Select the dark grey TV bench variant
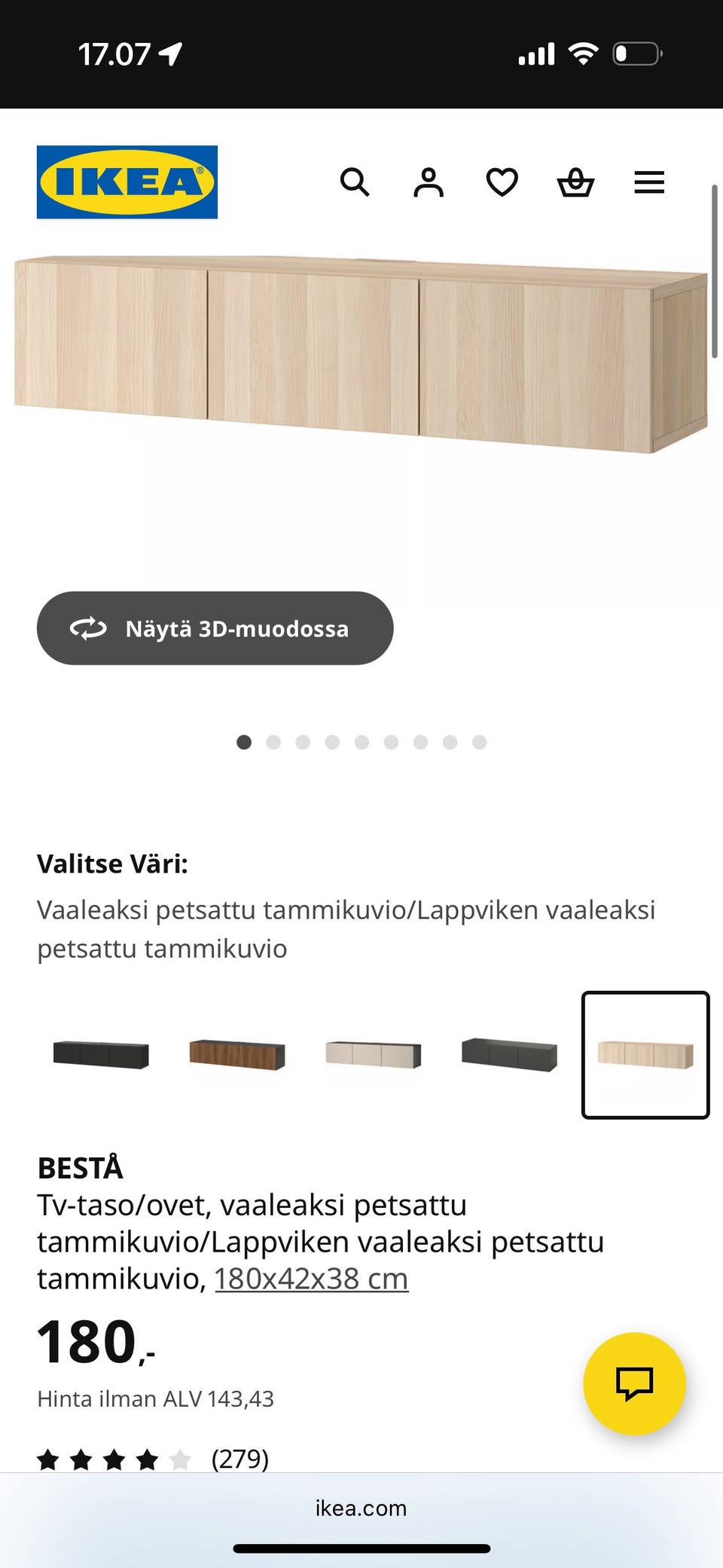Screen dimensions: 723x1568 (x=509, y=1054)
